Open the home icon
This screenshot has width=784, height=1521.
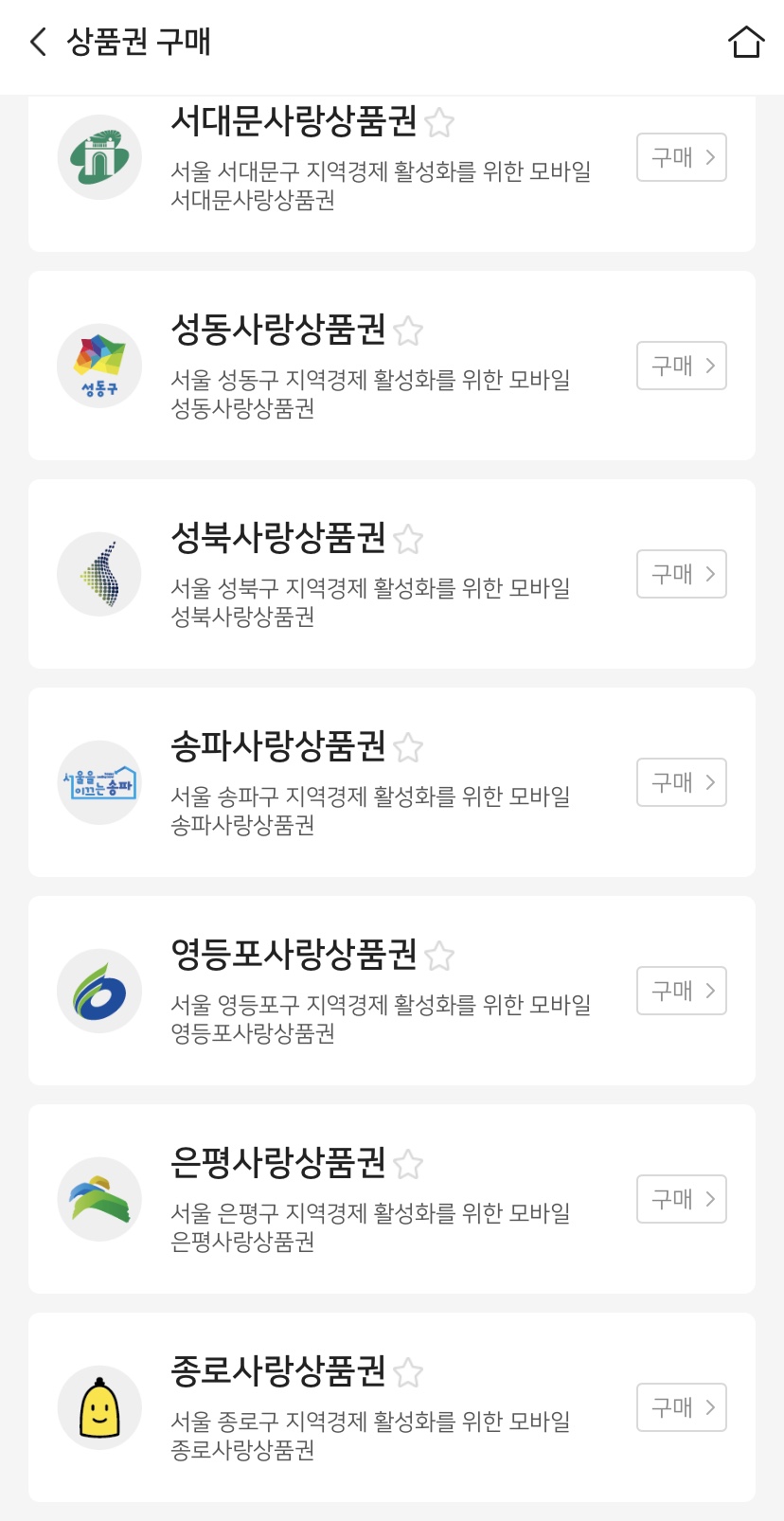click(x=746, y=42)
